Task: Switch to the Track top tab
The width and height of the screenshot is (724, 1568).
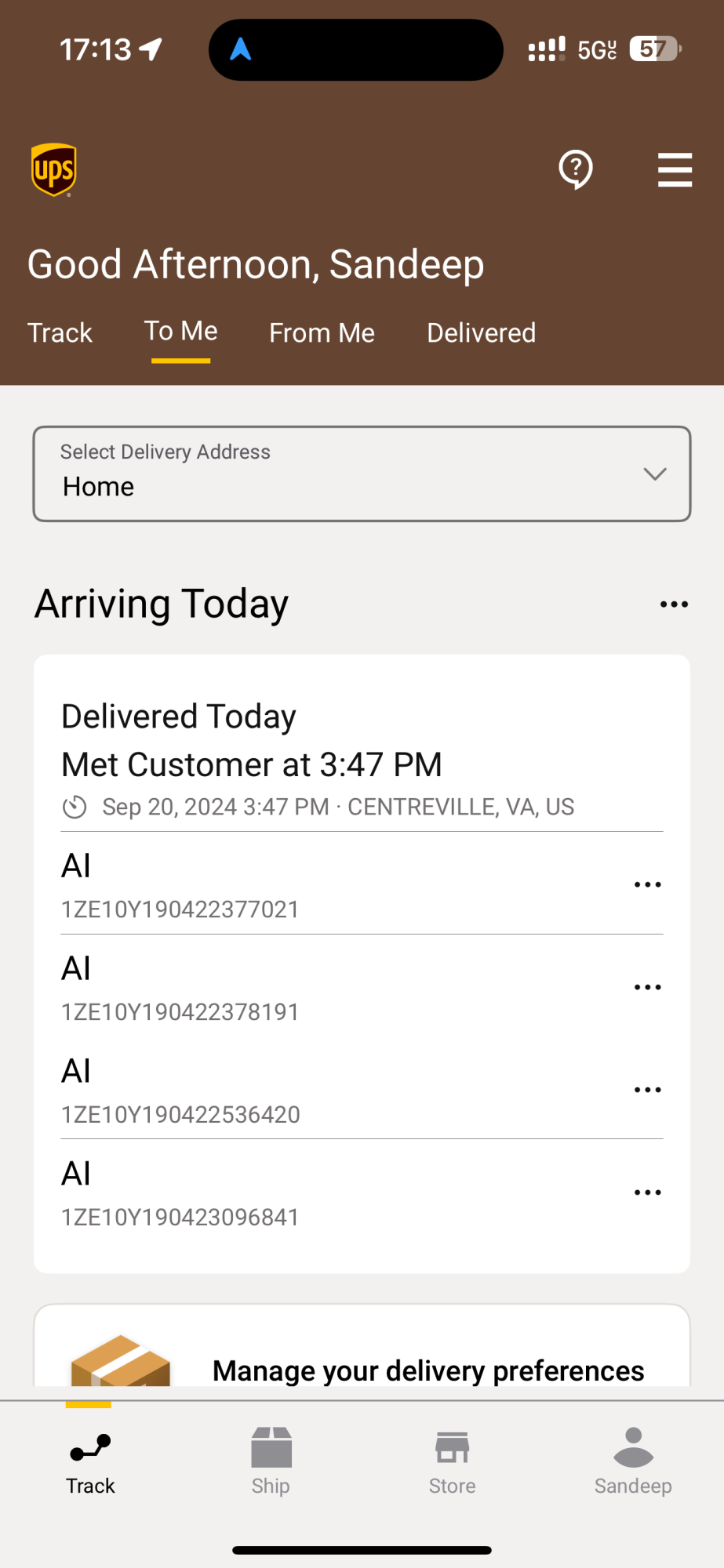Action: (60, 333)
